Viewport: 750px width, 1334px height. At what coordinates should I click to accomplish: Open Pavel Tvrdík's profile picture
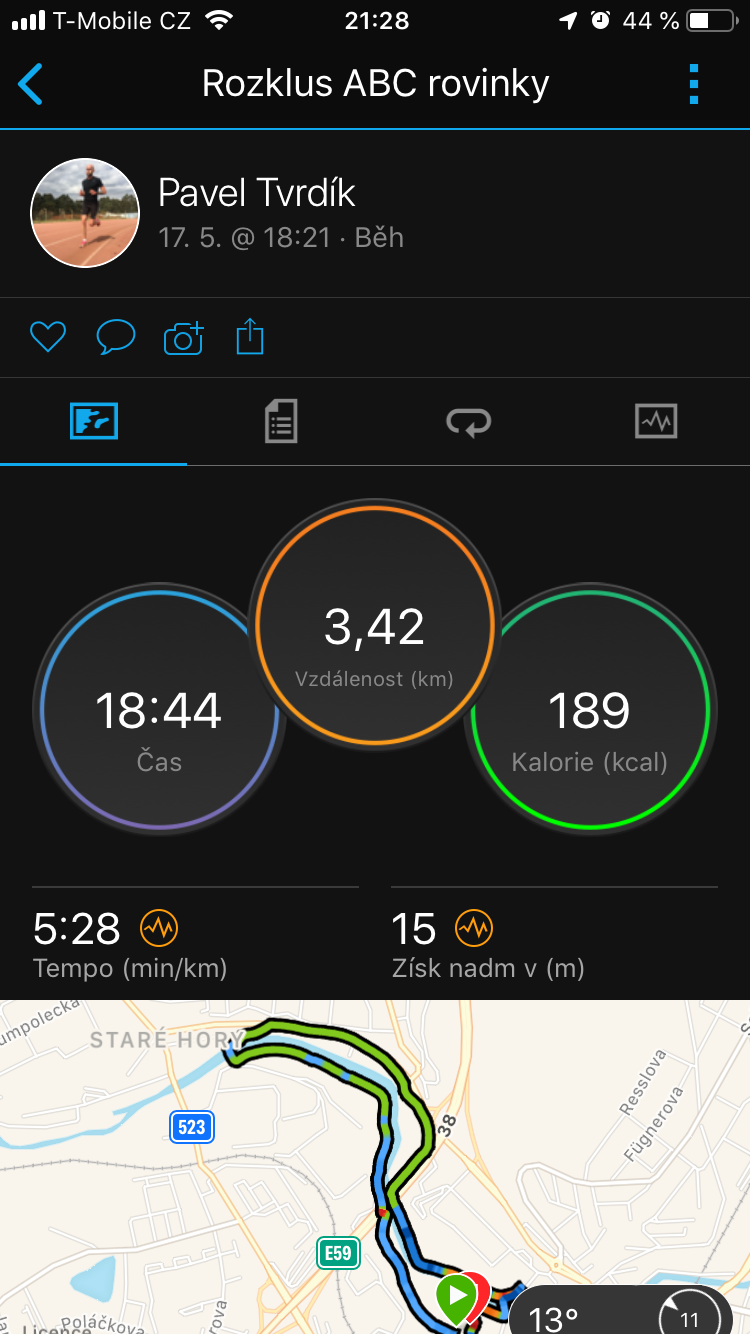pyautogui.click(x=85, y=213)
